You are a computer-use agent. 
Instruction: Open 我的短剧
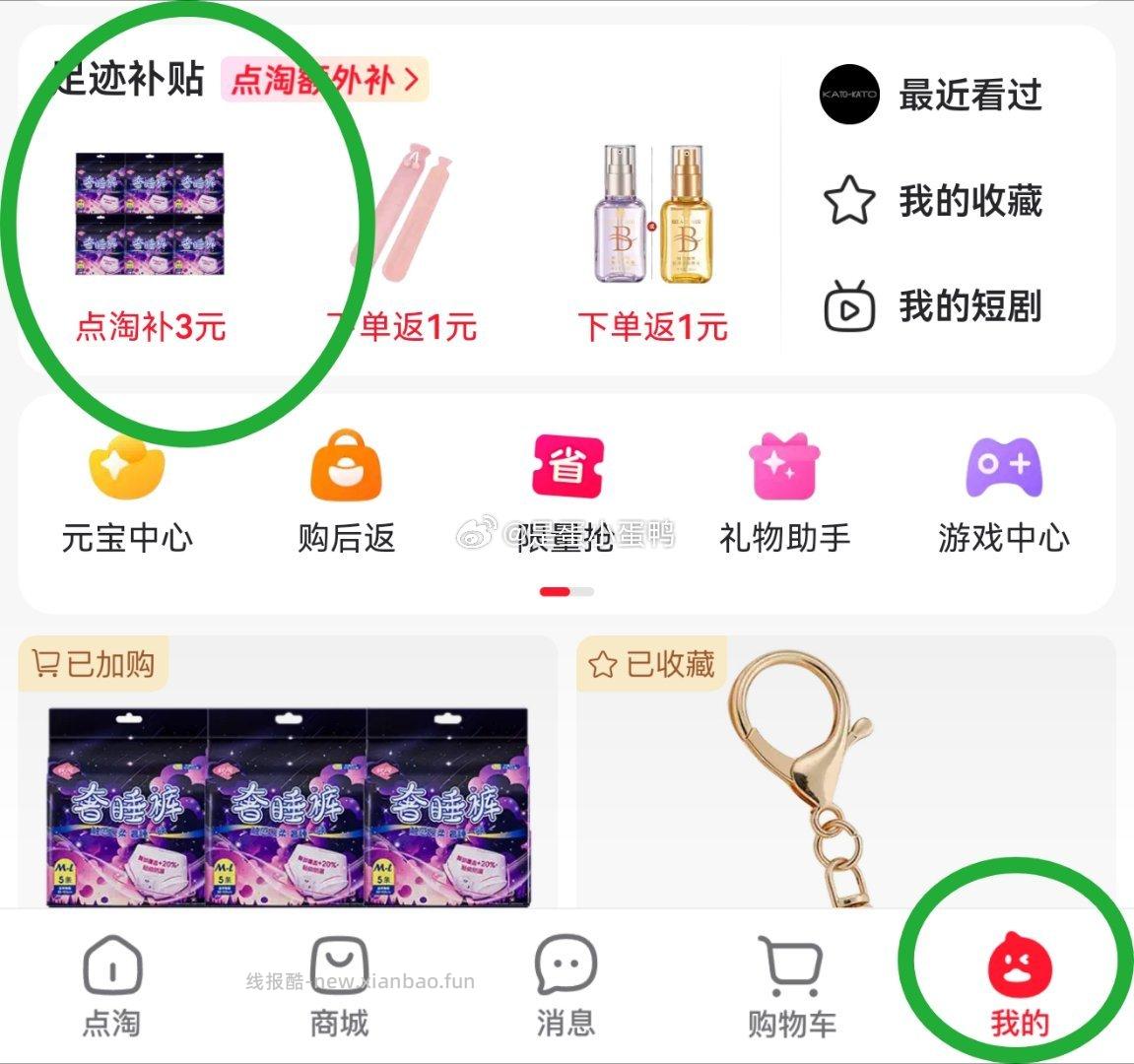[x=933, y=307]
